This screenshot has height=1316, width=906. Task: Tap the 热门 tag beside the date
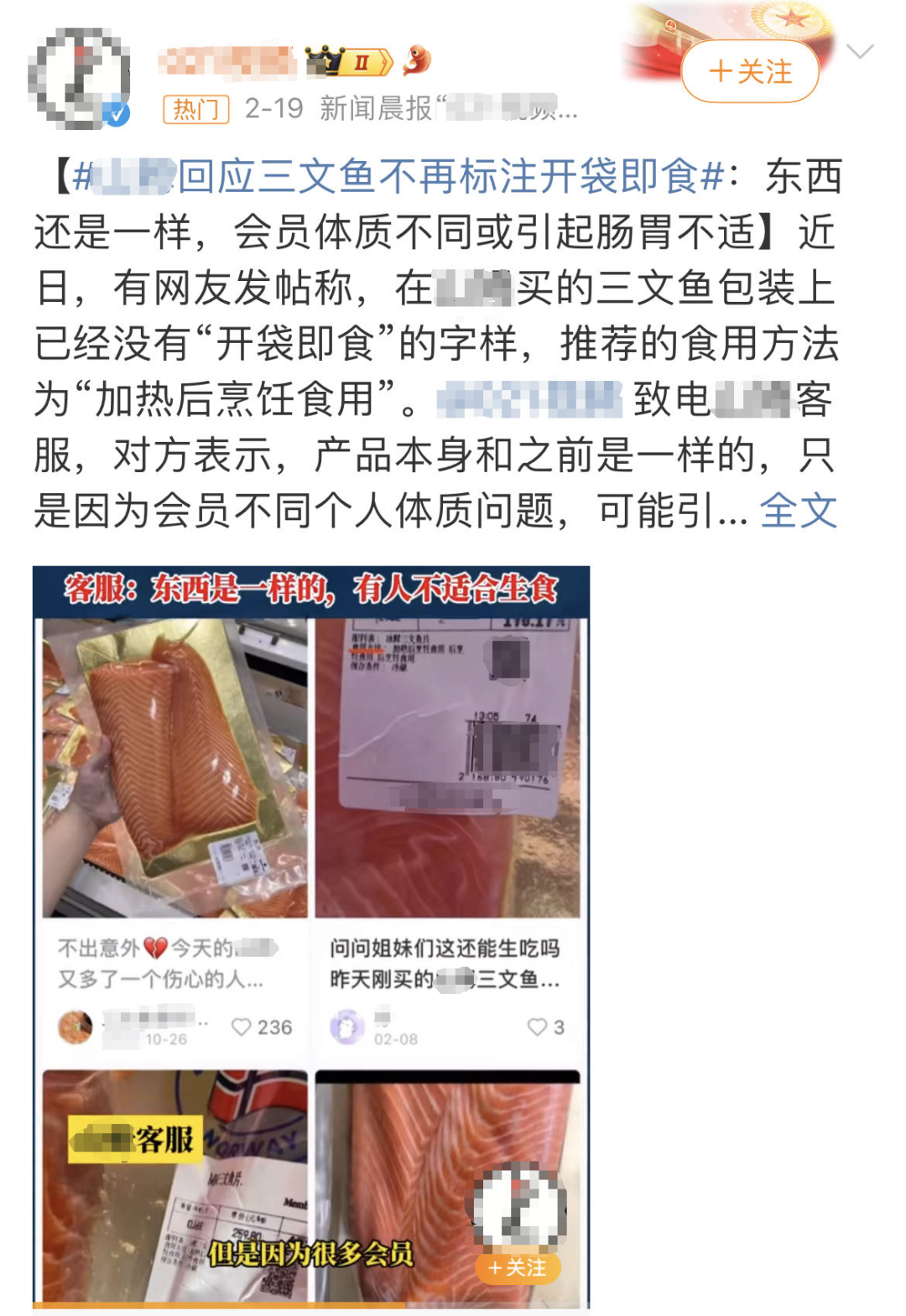click(x=195, y=109)
